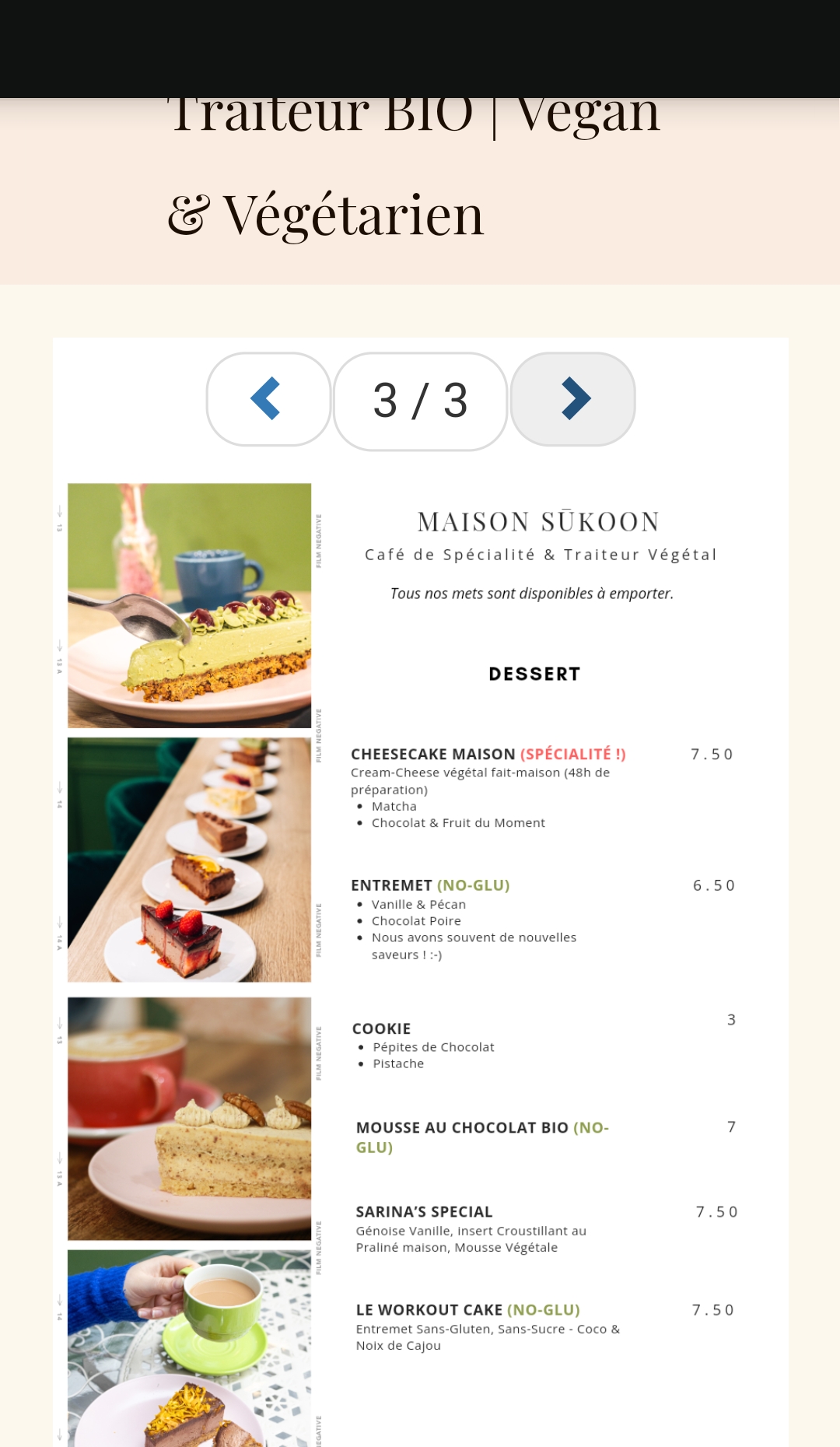Tap the next page arrow
The height and width of the screenshot is (1447, 840).
pyautogui.click(x=573, y=399)
